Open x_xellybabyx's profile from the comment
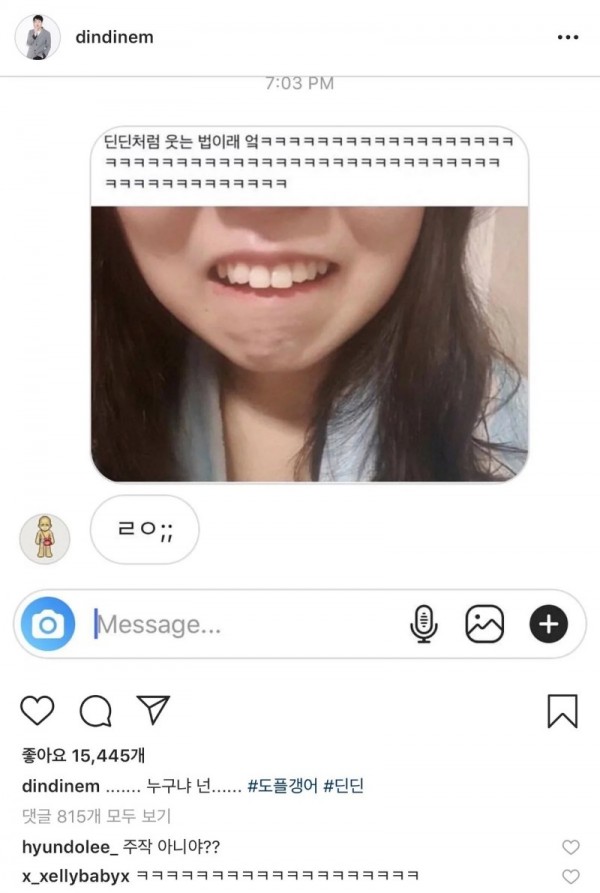The image size is (600, 893). [76, 876]
